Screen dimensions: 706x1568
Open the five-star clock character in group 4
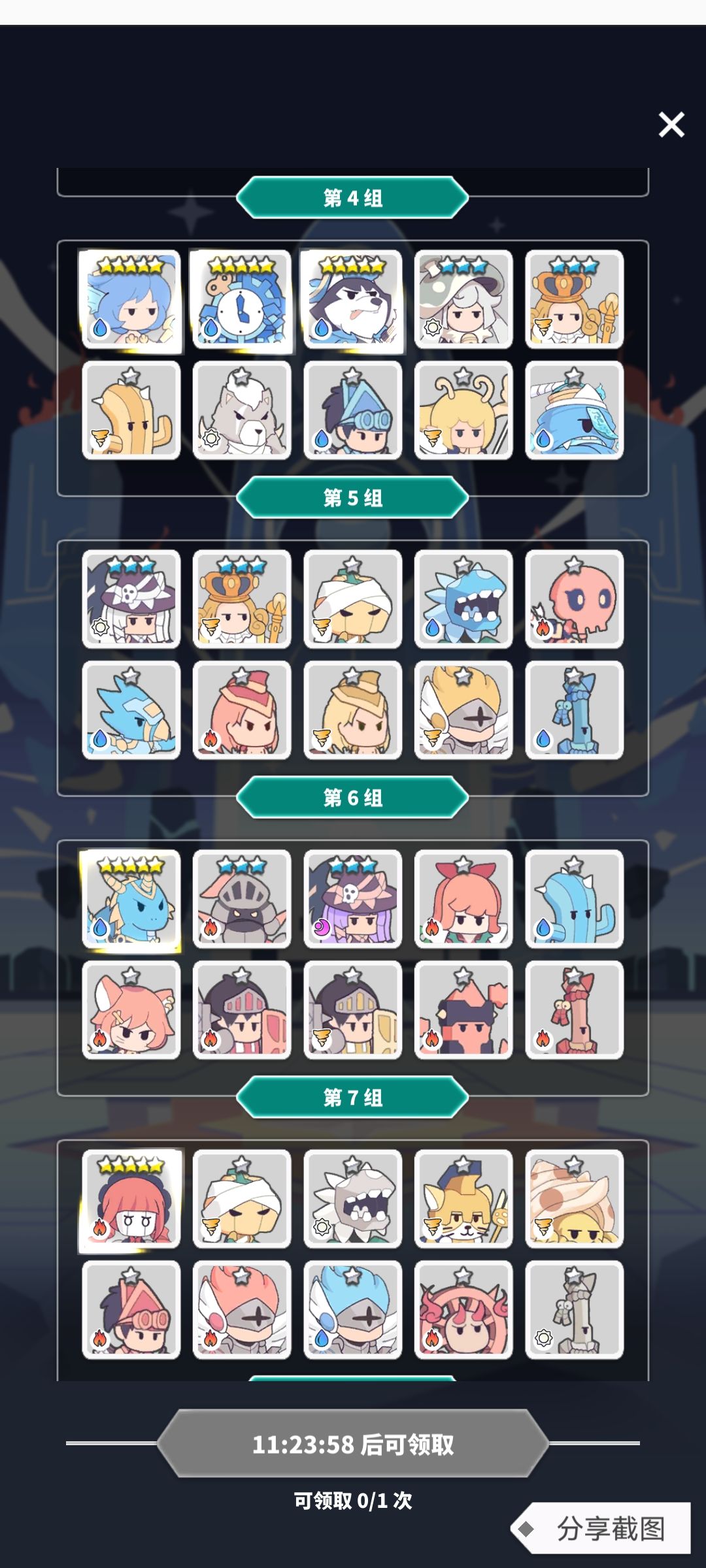242,300
